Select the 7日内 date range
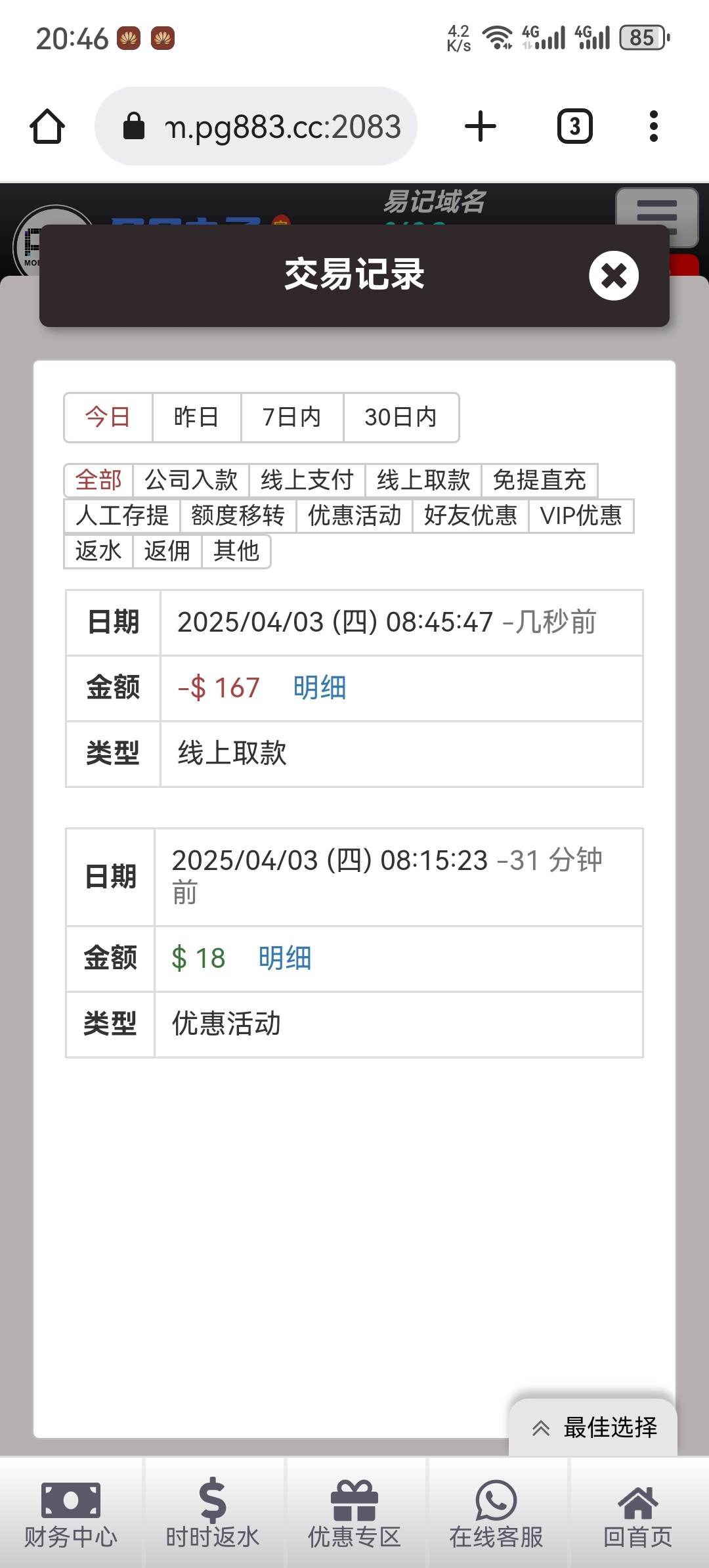Image resolution: width=709 pixels, height=1568 pixels. coord(291,417)
